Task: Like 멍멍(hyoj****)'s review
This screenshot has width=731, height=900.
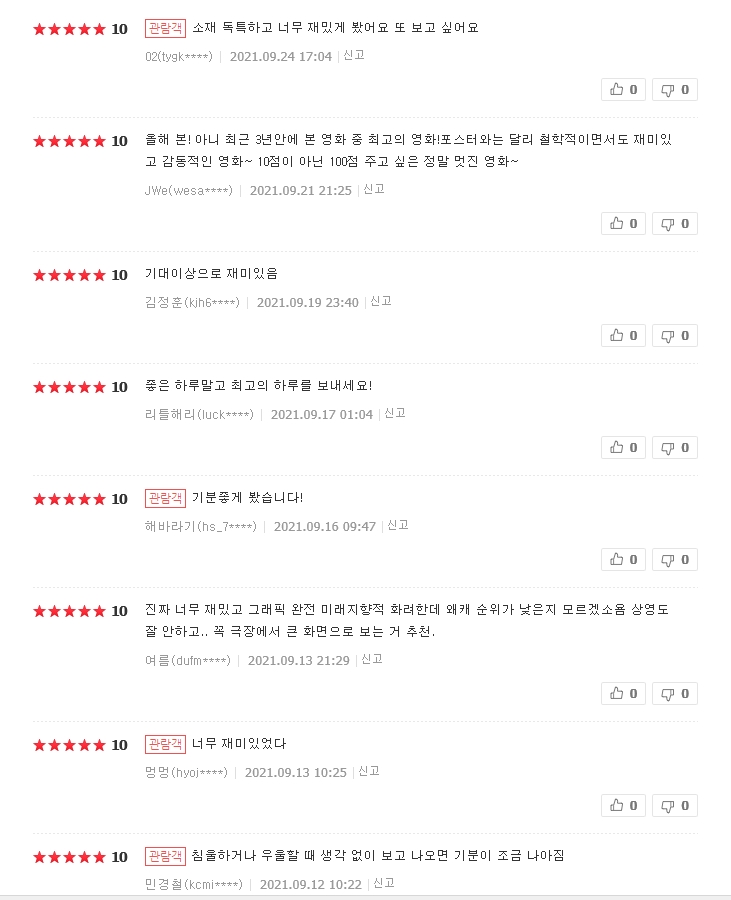Action: pyautogui.click(x=623, y=805)
